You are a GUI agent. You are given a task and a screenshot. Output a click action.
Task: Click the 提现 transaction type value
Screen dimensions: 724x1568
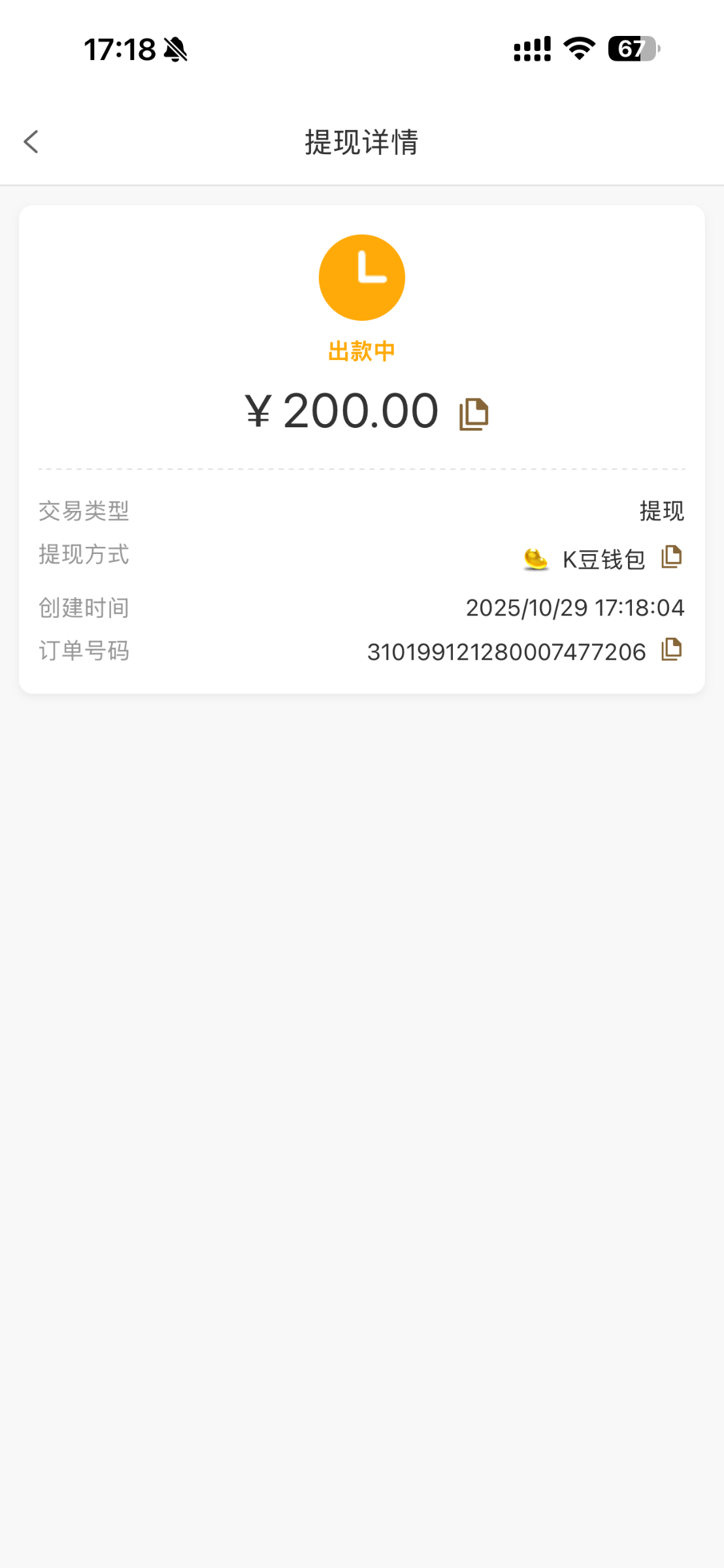point(662,511)
